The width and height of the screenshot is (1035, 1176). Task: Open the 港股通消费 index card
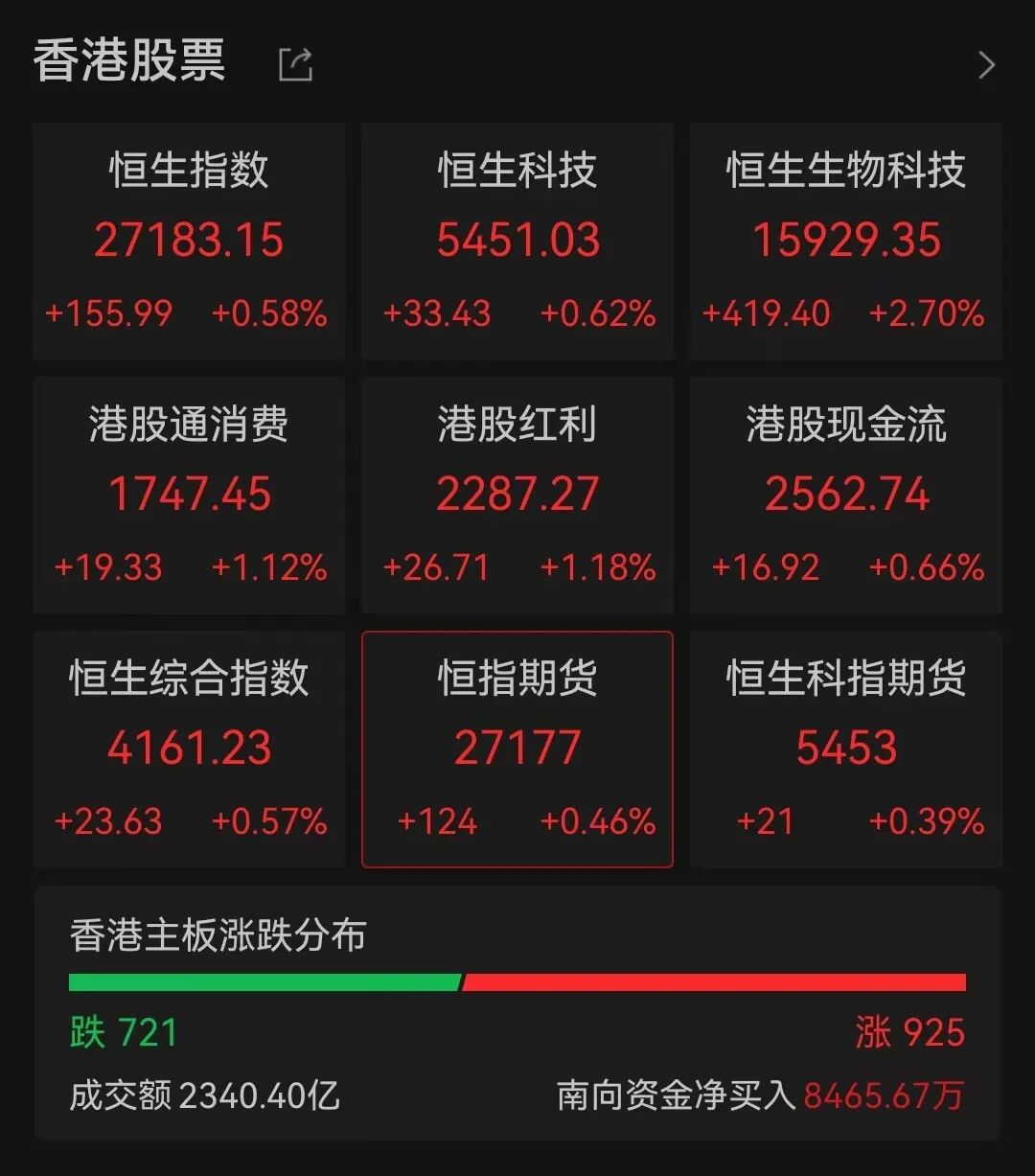click(x=189, y=496)
